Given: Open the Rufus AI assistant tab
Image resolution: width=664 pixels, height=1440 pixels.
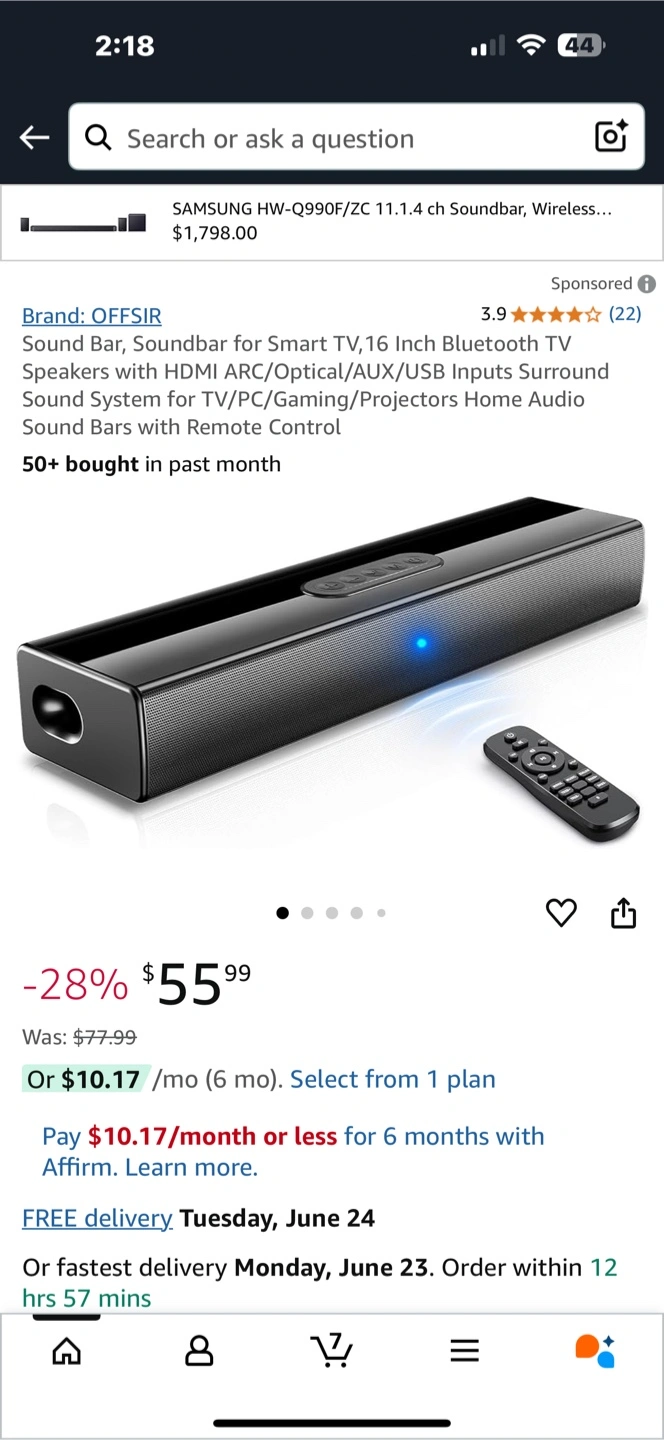Looking at the screenshot, I should 596,1350.
